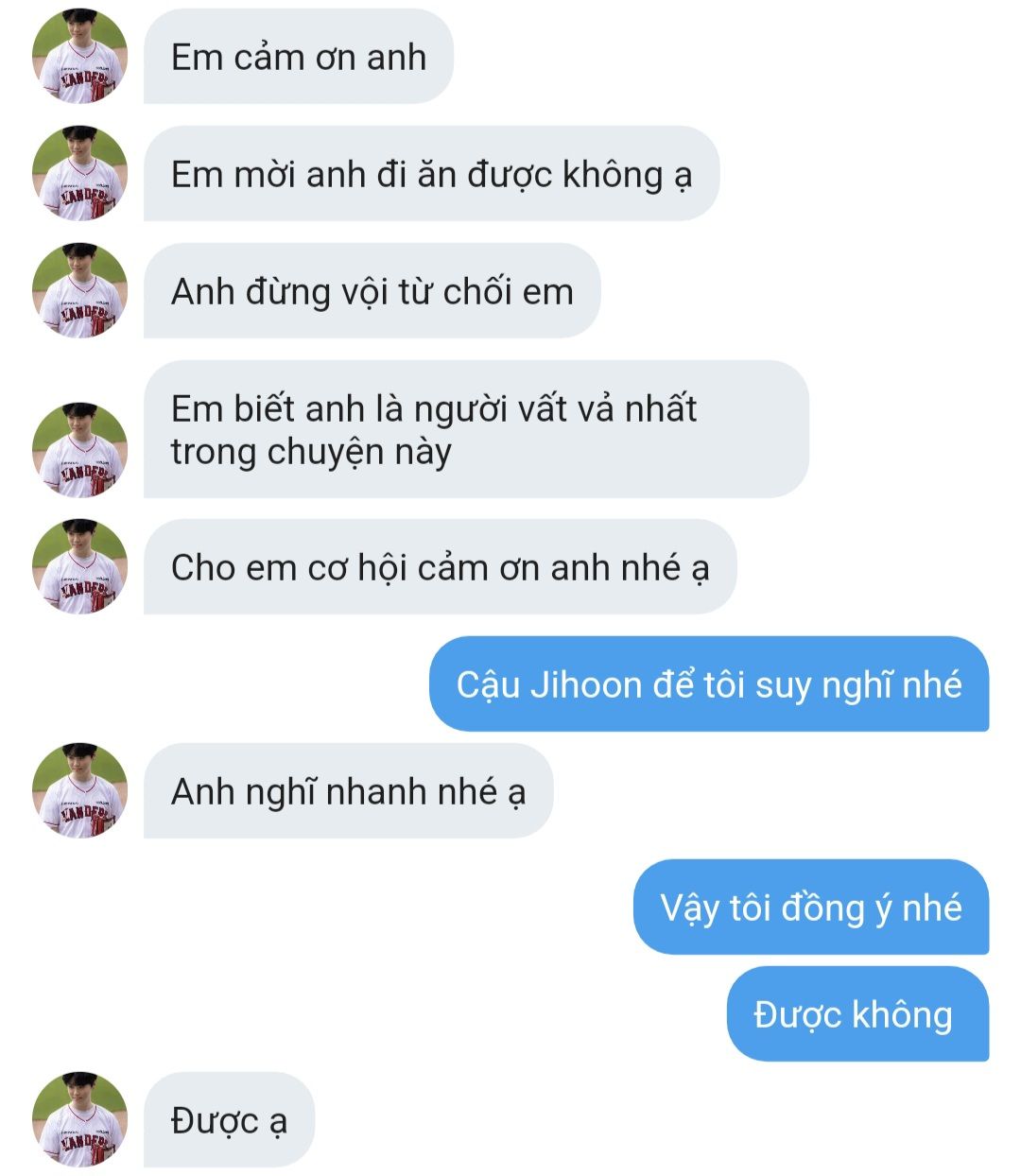This screenshot has height=1176, width=1021.
Task: Open sender's avatar beside "Em cảm ơn anh"
Action: coord(79,57)
